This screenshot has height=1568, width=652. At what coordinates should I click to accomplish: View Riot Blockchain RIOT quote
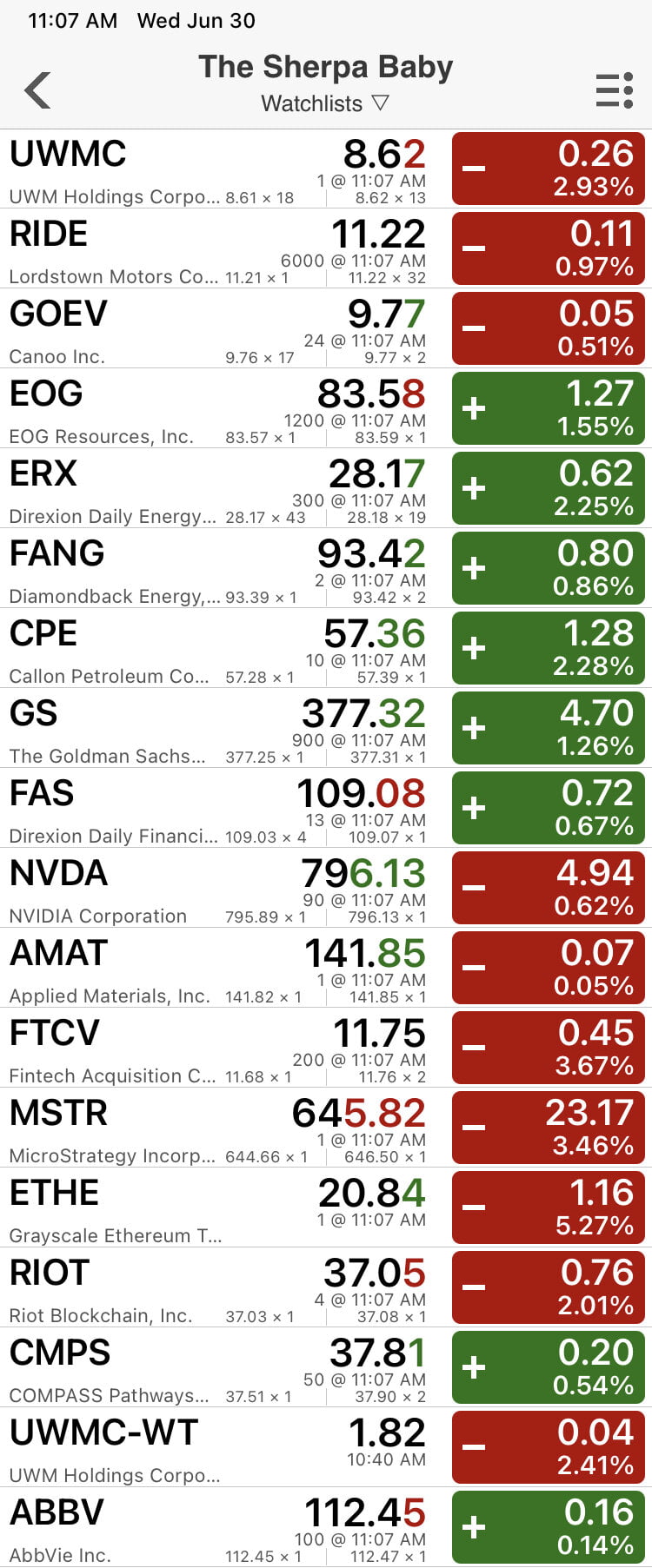click(x=217, y=1288)
